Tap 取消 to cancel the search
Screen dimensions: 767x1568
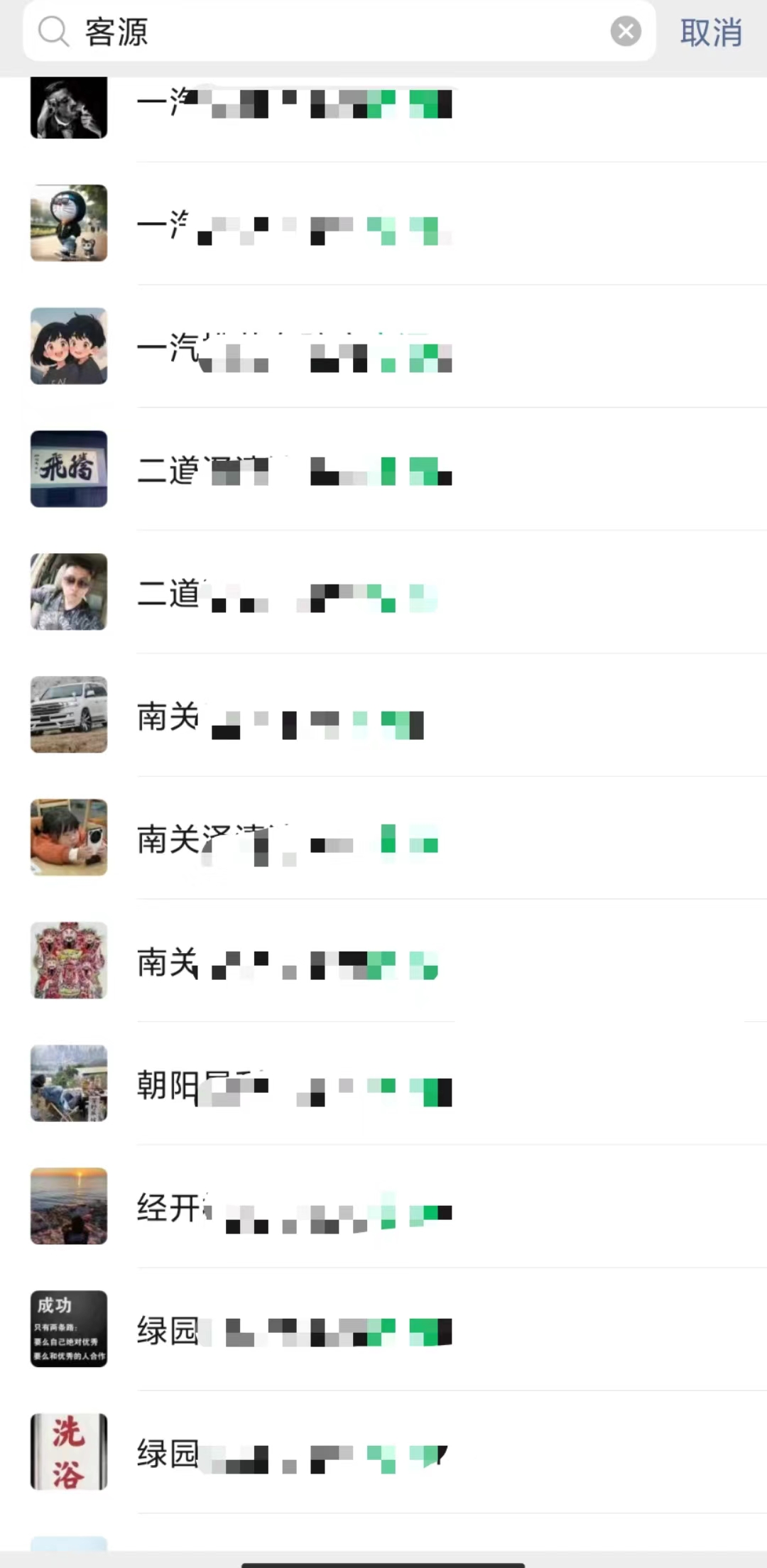pyautogui.click(x=711, y=33)
